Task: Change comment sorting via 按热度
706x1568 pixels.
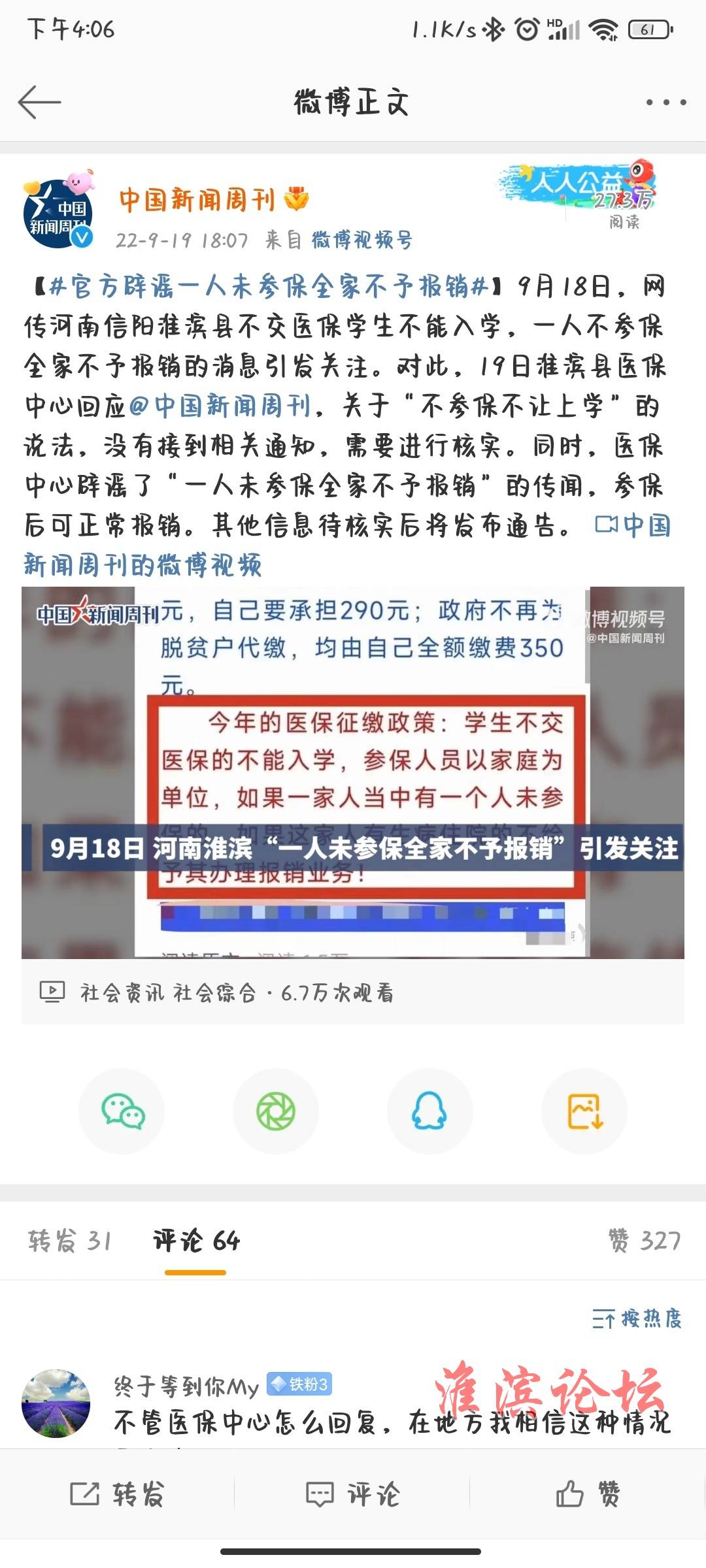Action: 637,1319
